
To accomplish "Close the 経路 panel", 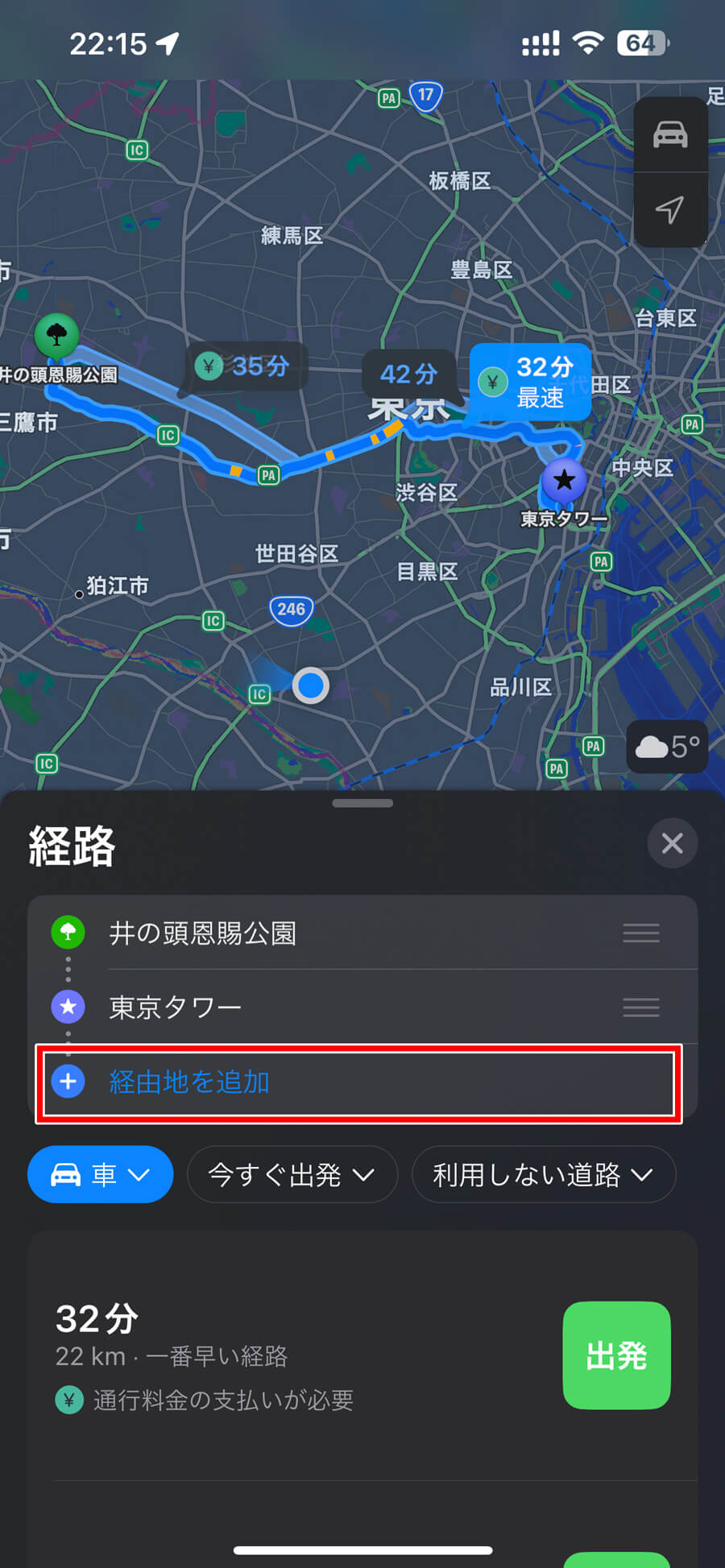I will 672,843.
